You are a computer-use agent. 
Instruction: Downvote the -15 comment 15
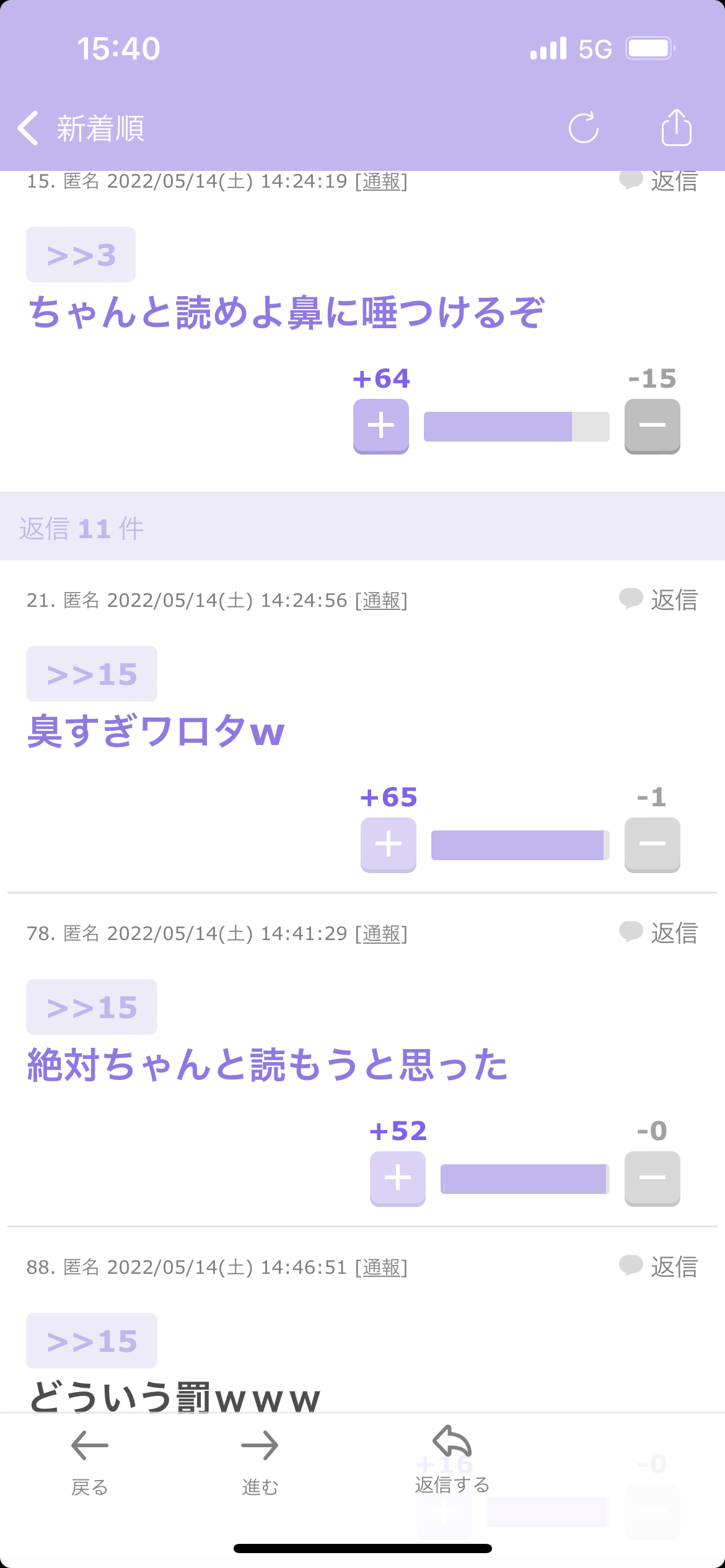(652, 426)
